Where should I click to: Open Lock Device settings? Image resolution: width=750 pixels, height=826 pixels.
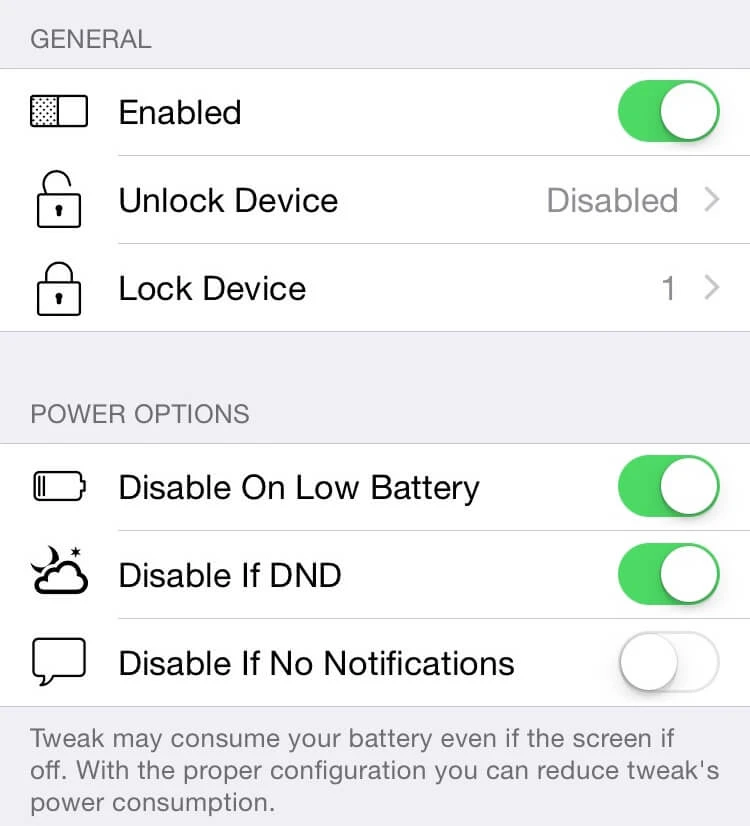coord(400,288)
